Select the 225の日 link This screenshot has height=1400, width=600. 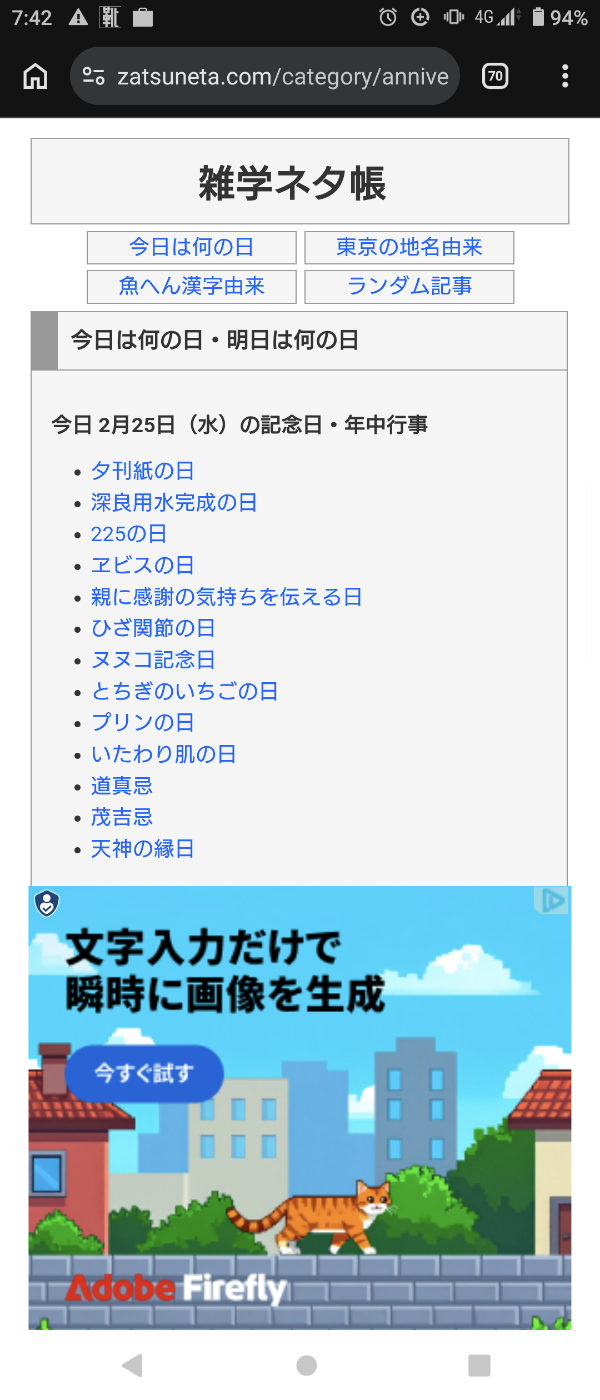tap(128, 534)
